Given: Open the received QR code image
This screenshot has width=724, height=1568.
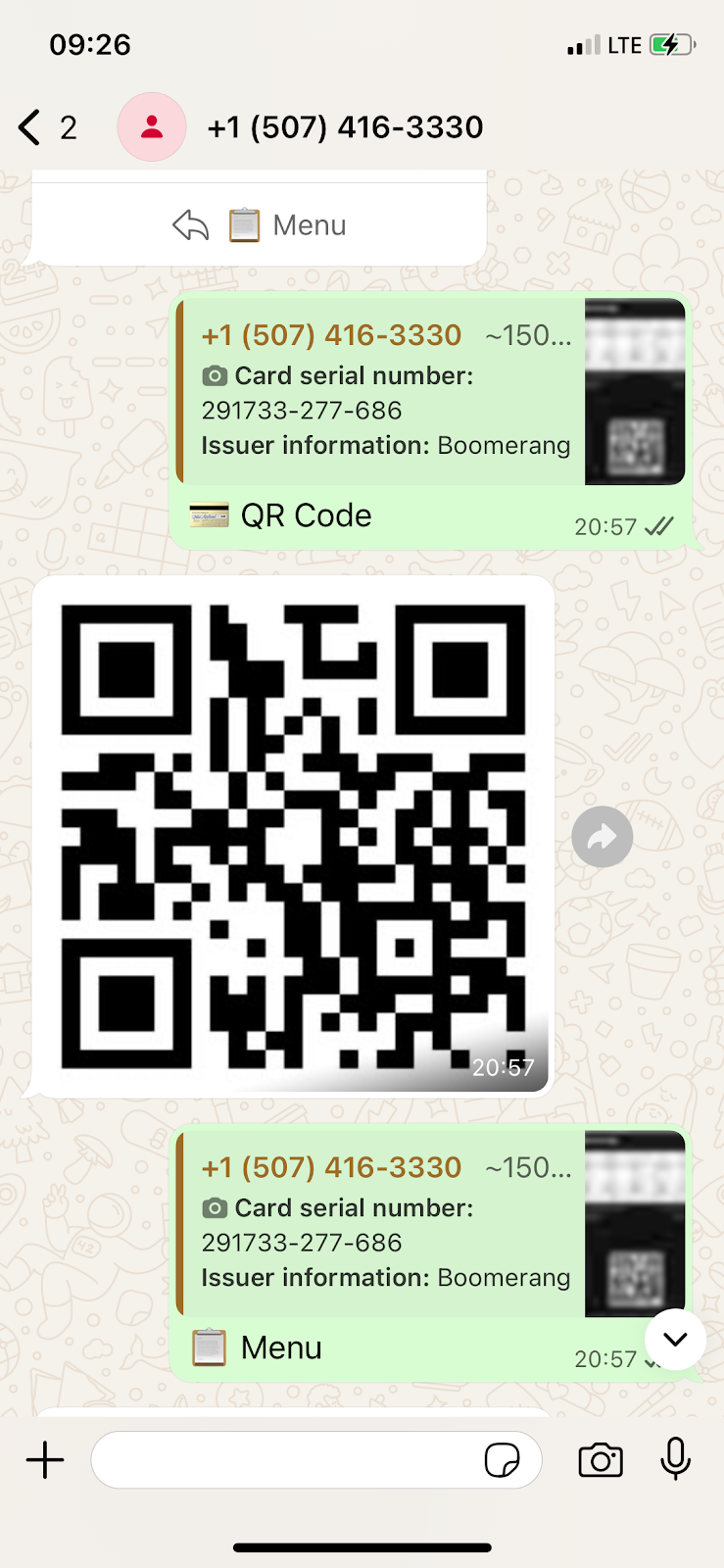Looking at the screenshot, I should [293, 835].
